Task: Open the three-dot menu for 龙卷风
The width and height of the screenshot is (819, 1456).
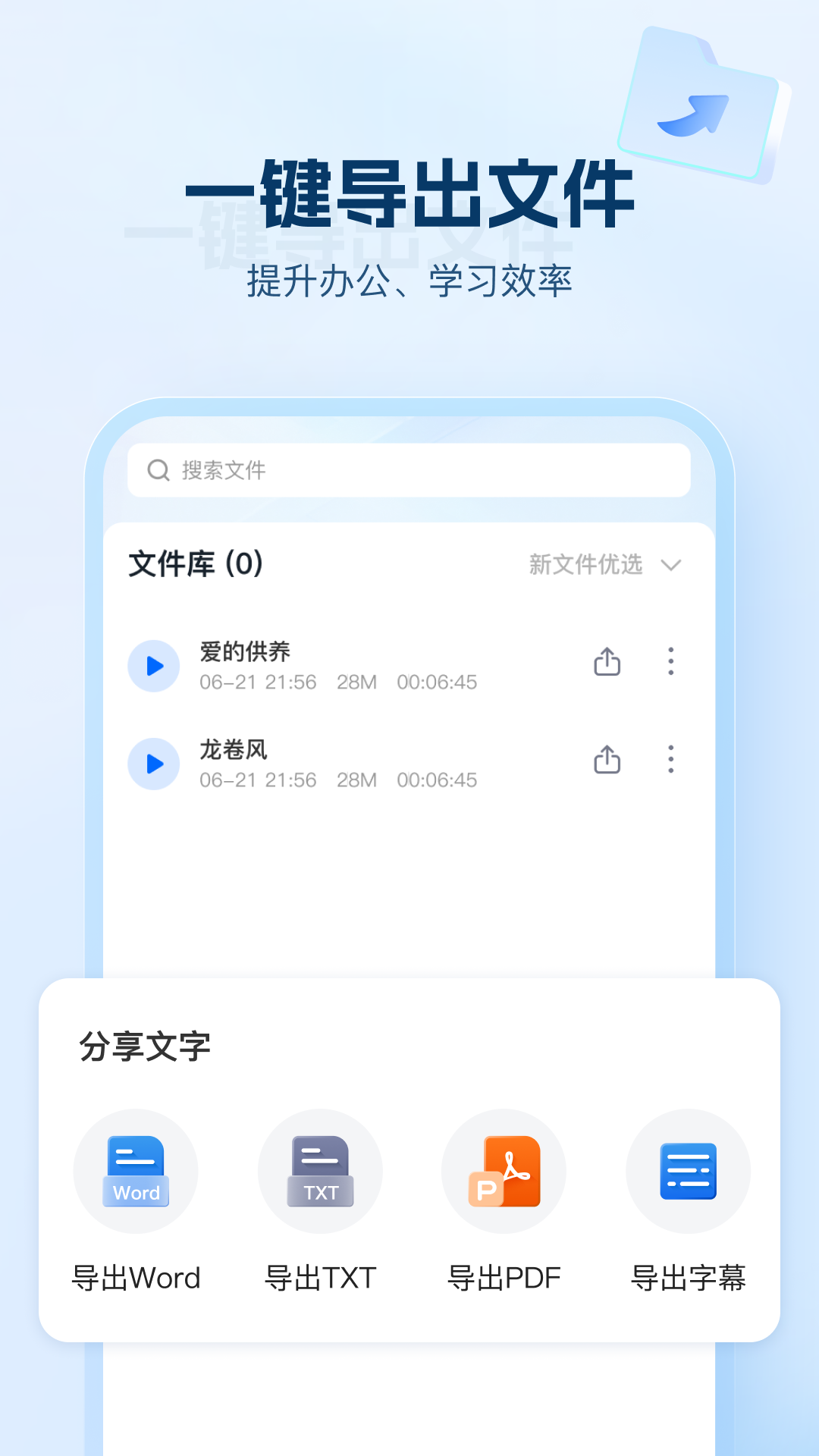Action: click(x=670, y=761)
